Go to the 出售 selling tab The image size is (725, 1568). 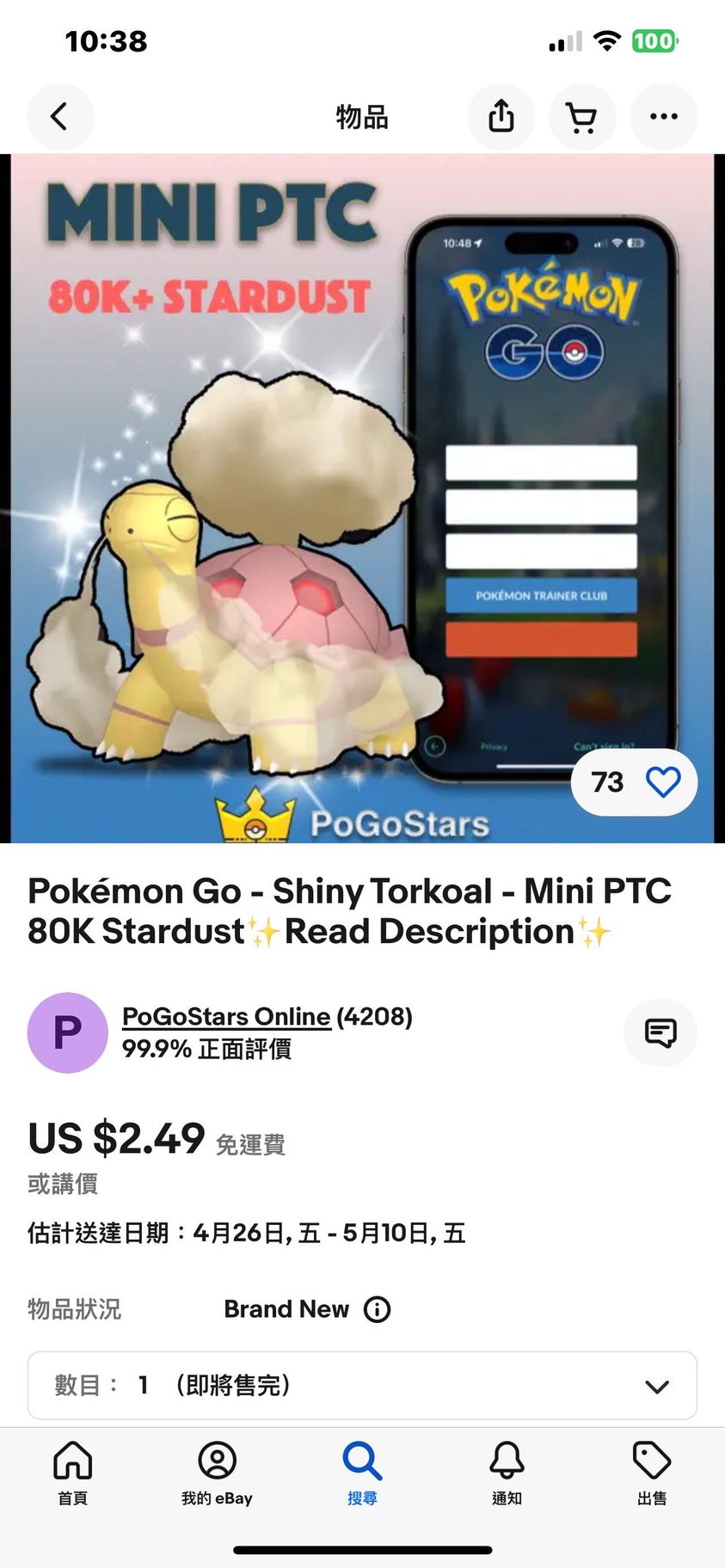(651, 1473)
